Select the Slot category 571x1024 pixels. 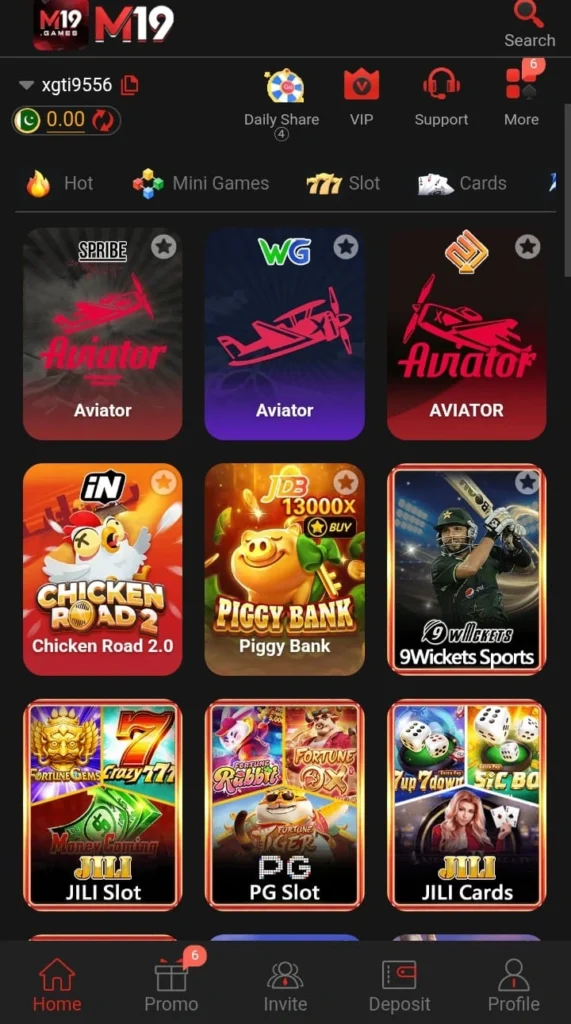343,184
